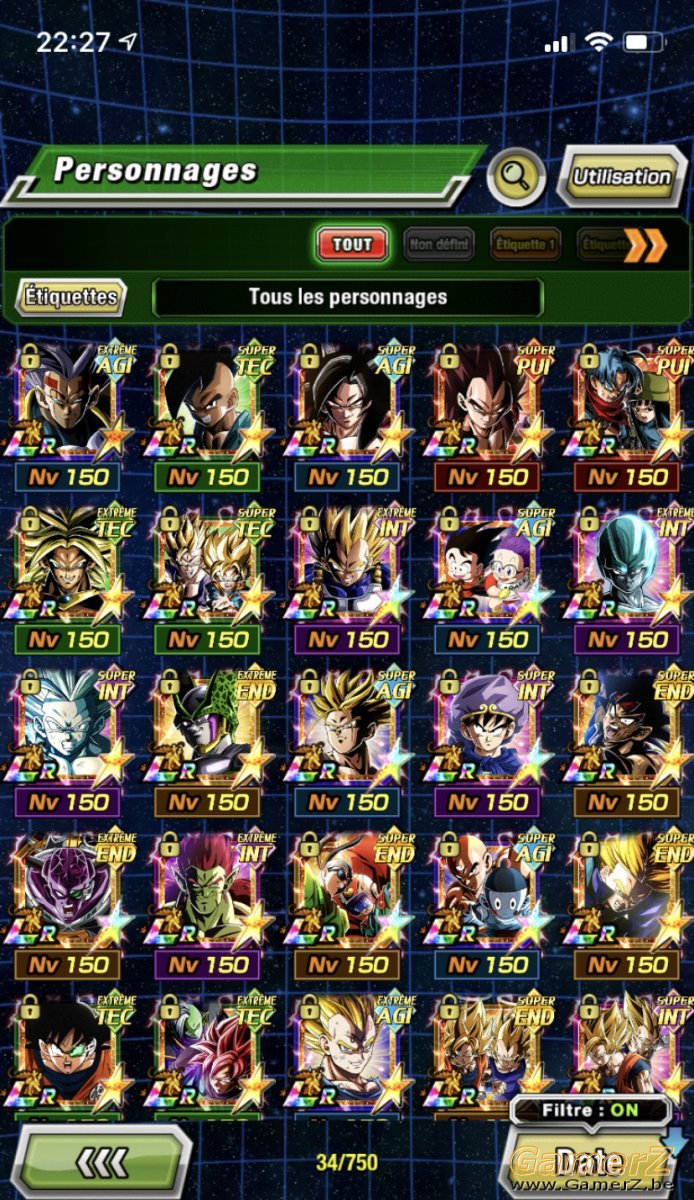Select the TOUT filter tab
The image size is (694, 1200).
352,244
